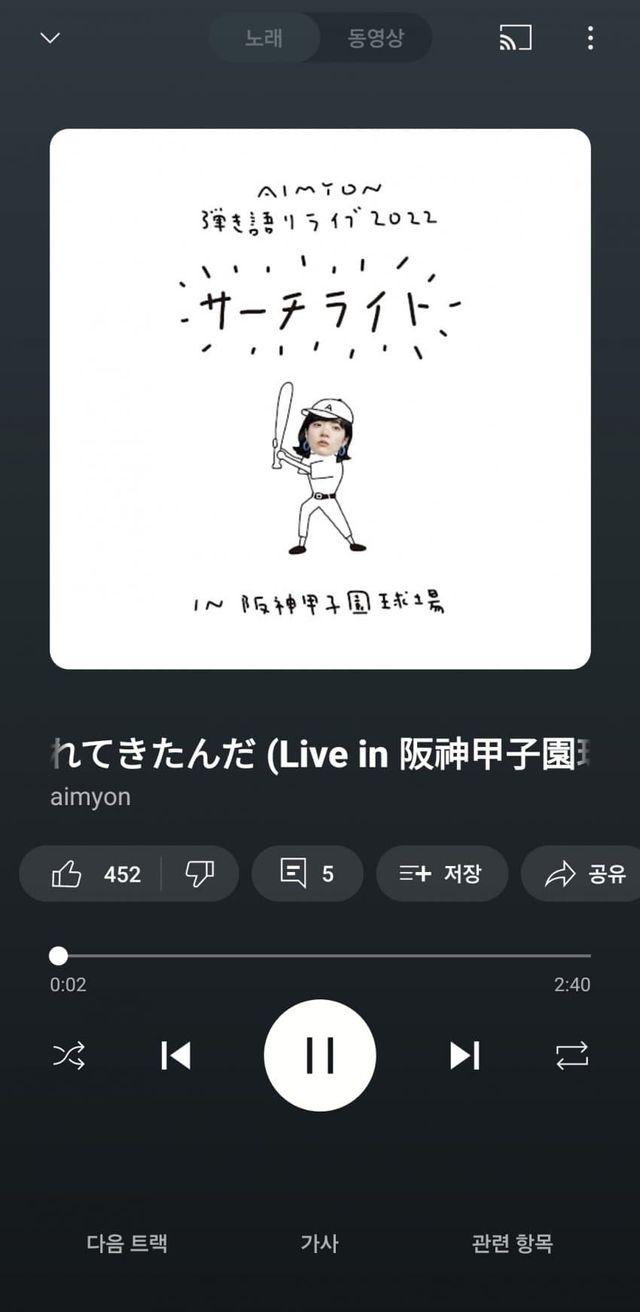Share the track via 공유
Image resolution: width=640 pixels, height=1312 pixels.
(584, 874)
